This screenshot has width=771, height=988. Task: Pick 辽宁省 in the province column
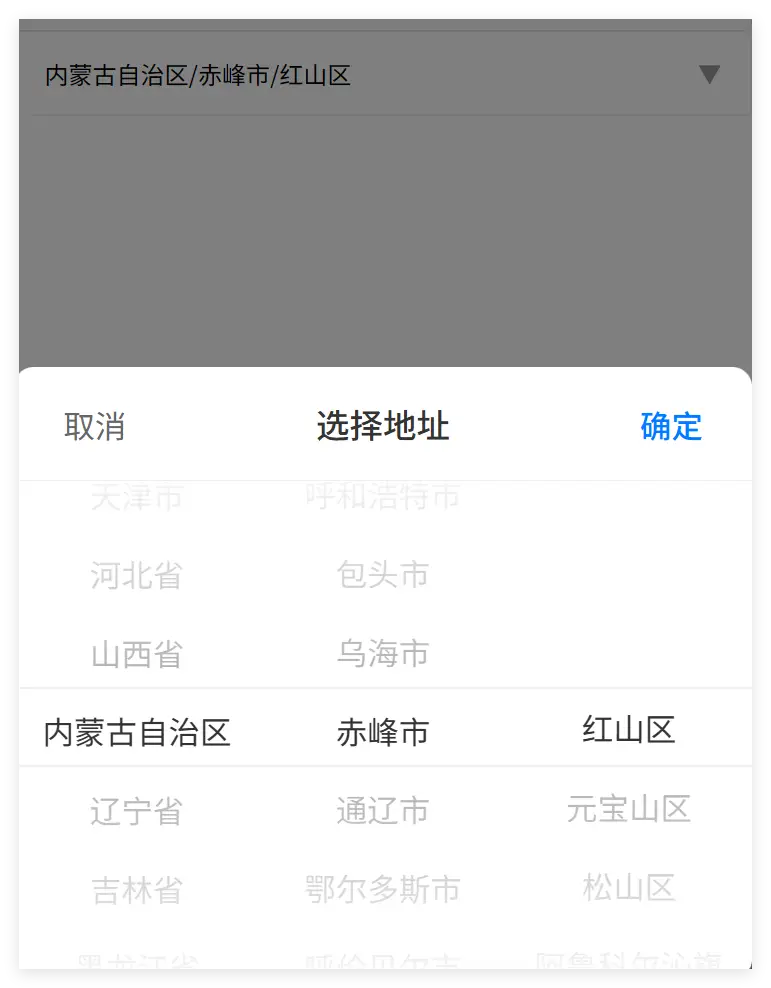tap(137, 810)
